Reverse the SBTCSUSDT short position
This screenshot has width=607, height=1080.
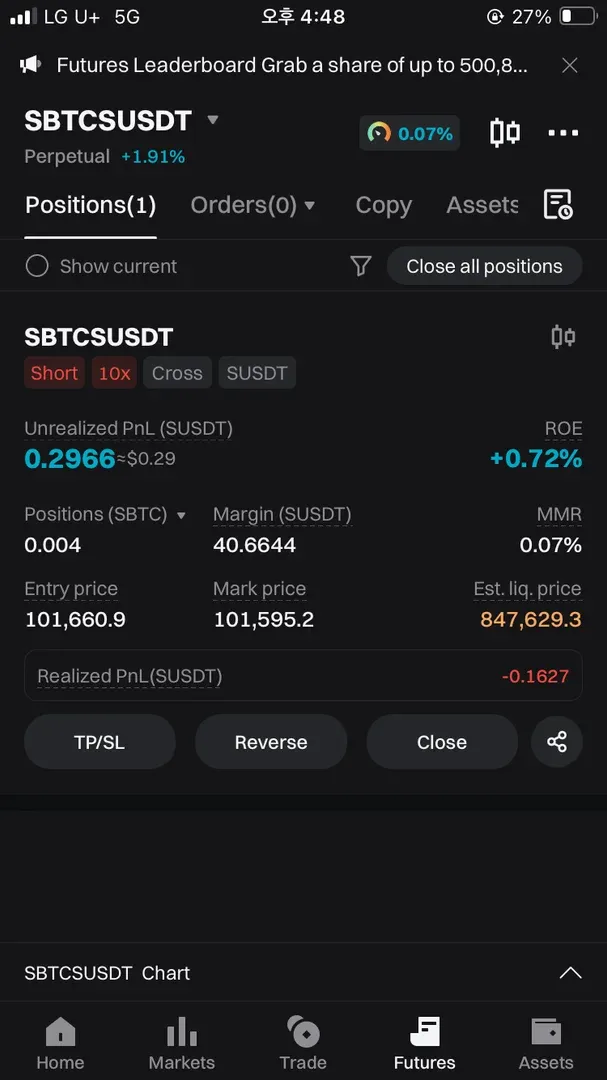[271, 742]
